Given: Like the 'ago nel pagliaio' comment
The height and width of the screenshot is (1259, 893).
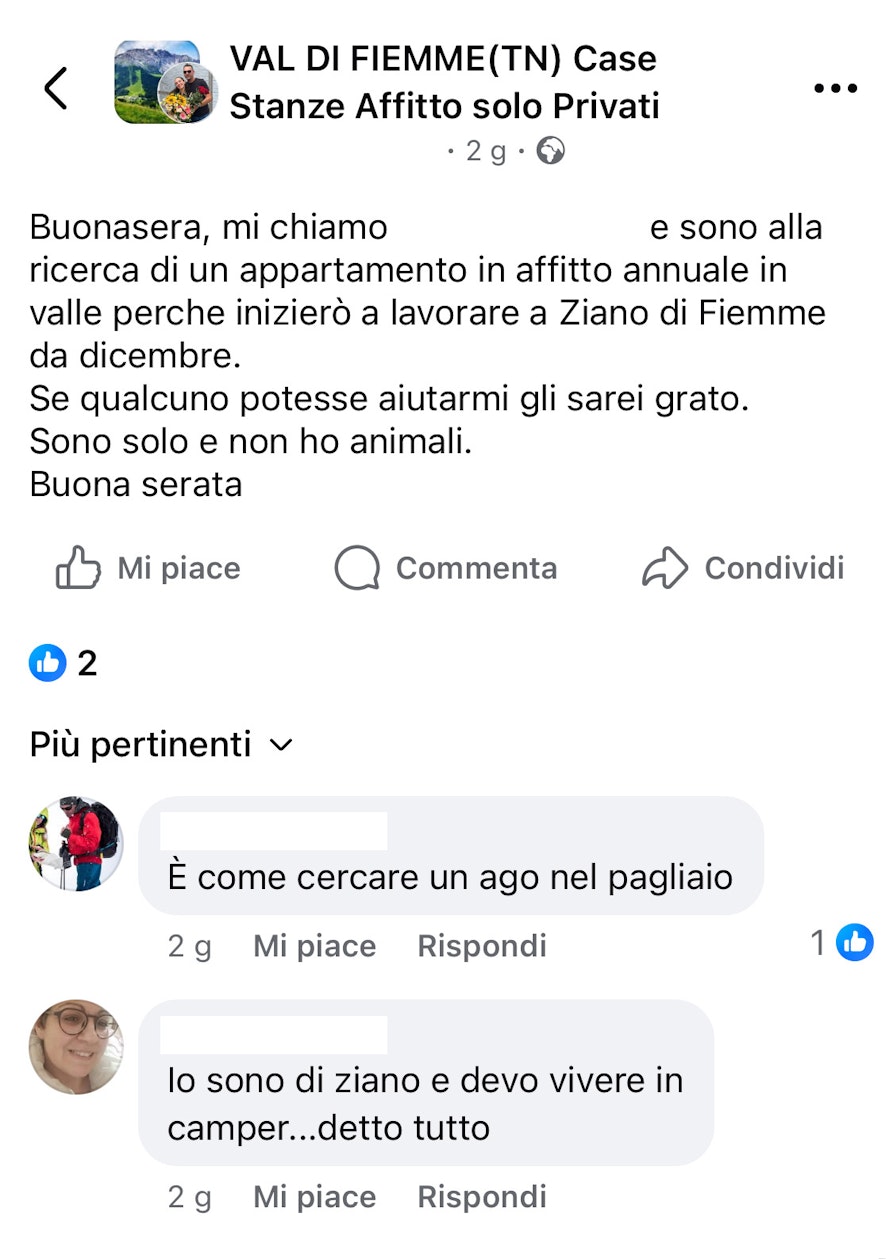Looking at the screenshot, I should tap(314, 946).
